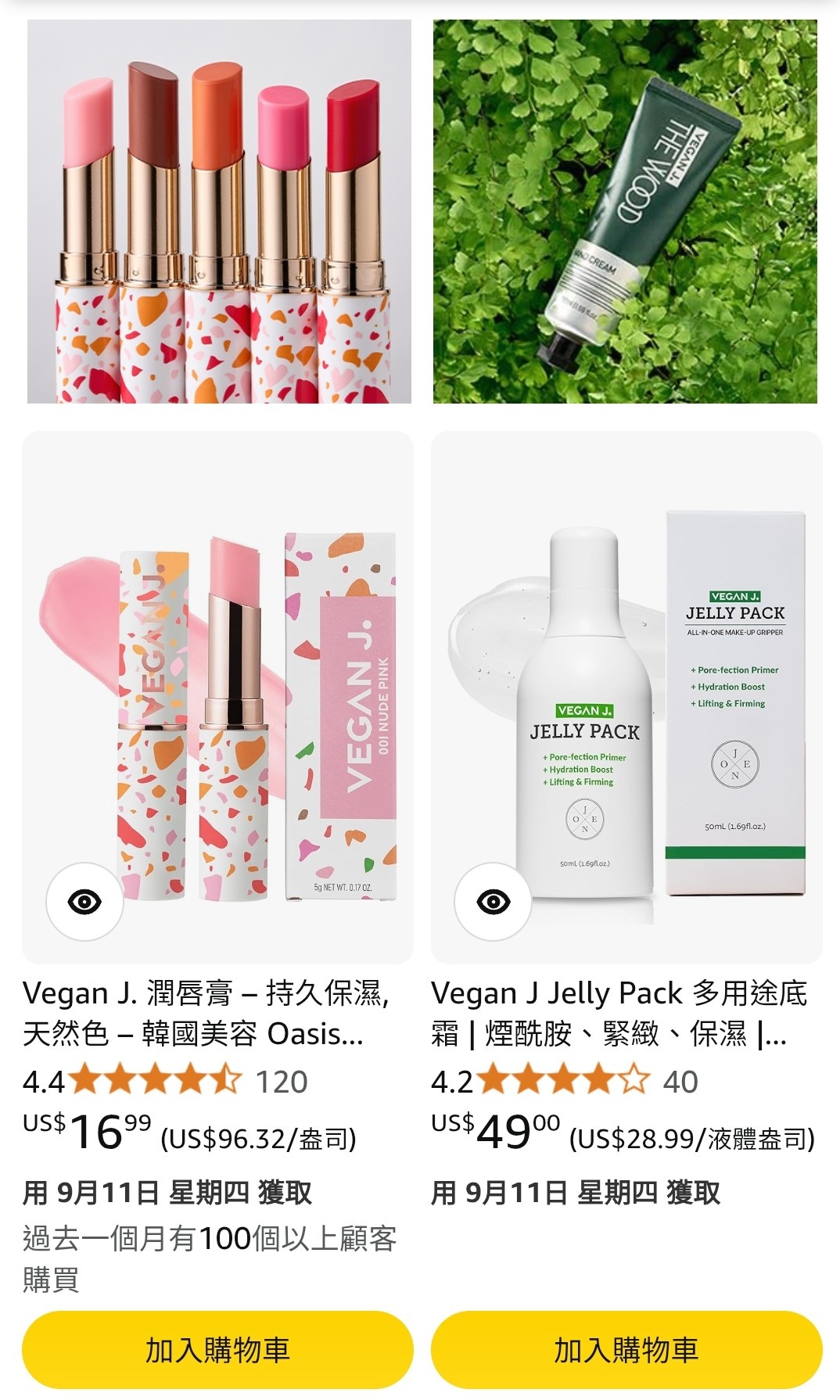Viewport: 840px width, 1400px height.
Task: Add the US$49.00 Jelly Pack to cart
Action: point(626,1350)
